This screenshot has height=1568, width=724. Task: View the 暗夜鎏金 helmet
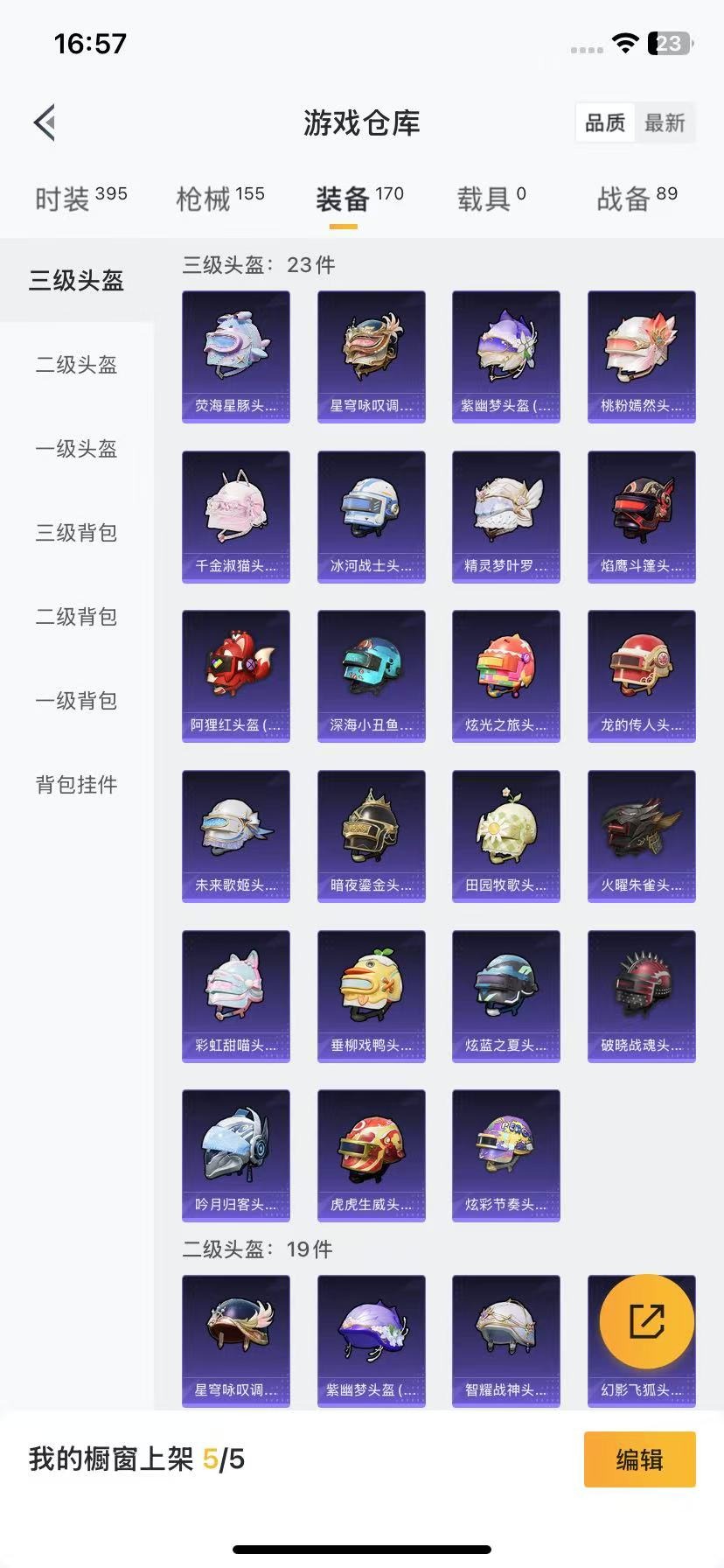point(371,836)
